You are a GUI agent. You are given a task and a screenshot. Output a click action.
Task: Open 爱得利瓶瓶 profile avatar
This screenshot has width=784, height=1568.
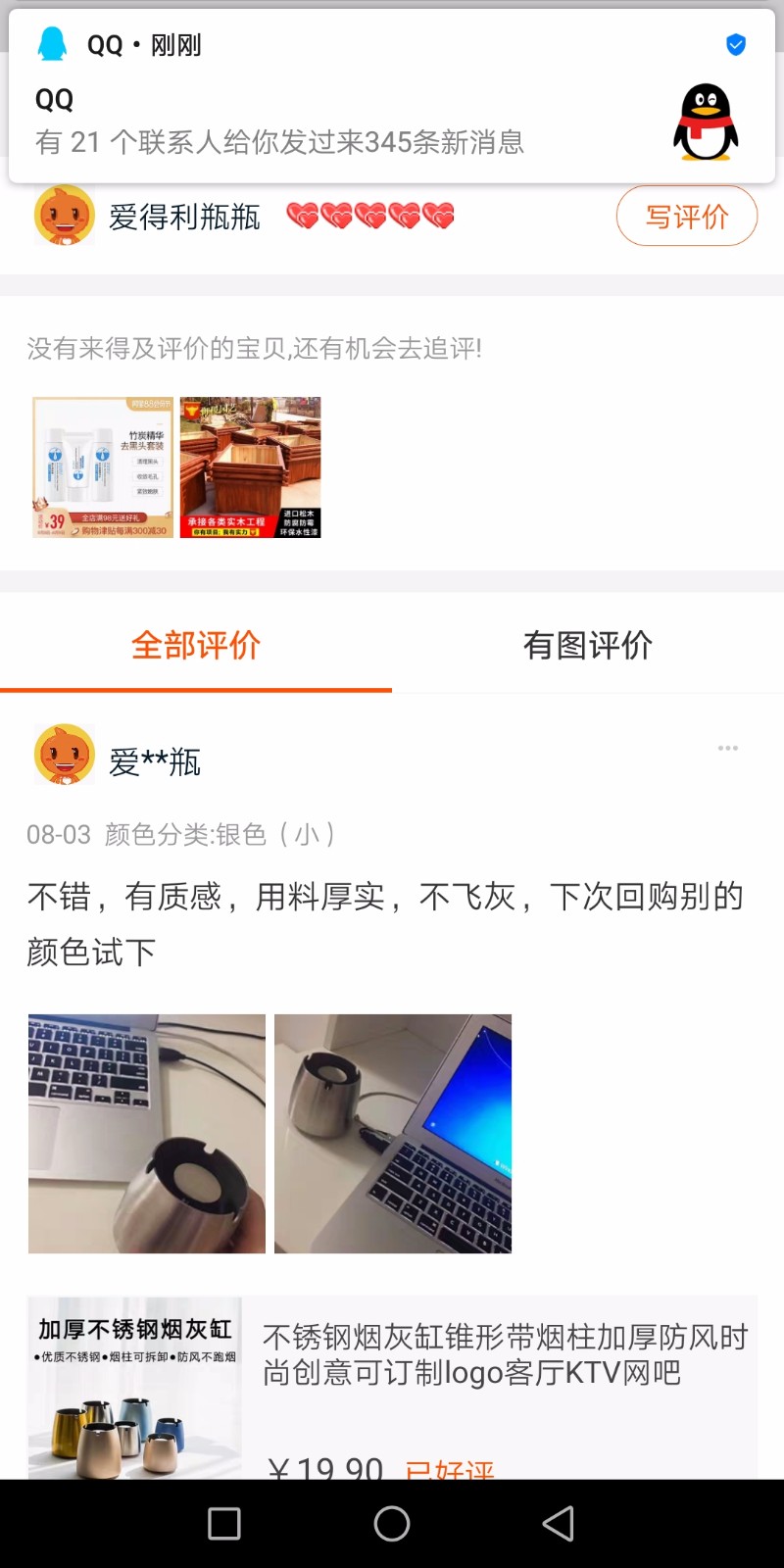click(65, 216)
